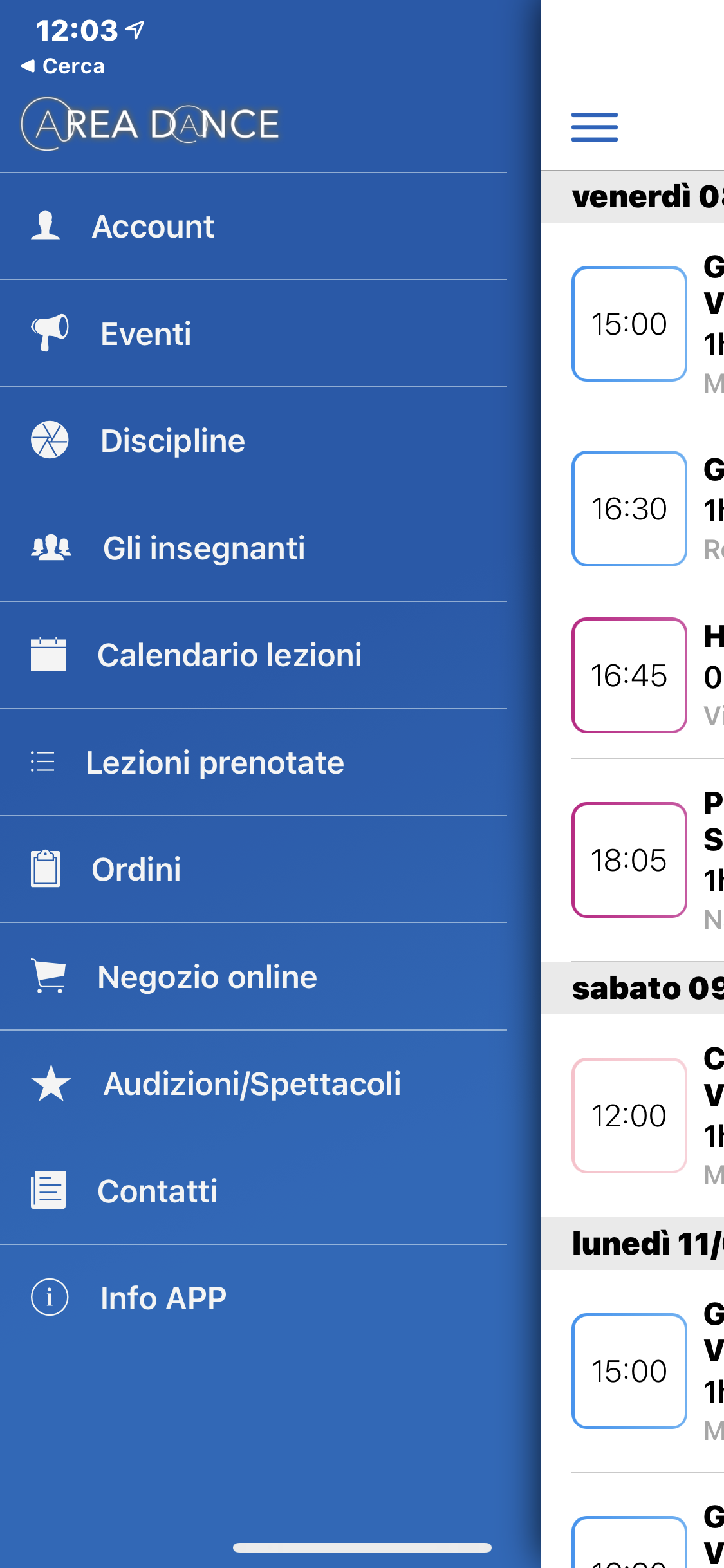Open Info APP

tap(254, 1298)
